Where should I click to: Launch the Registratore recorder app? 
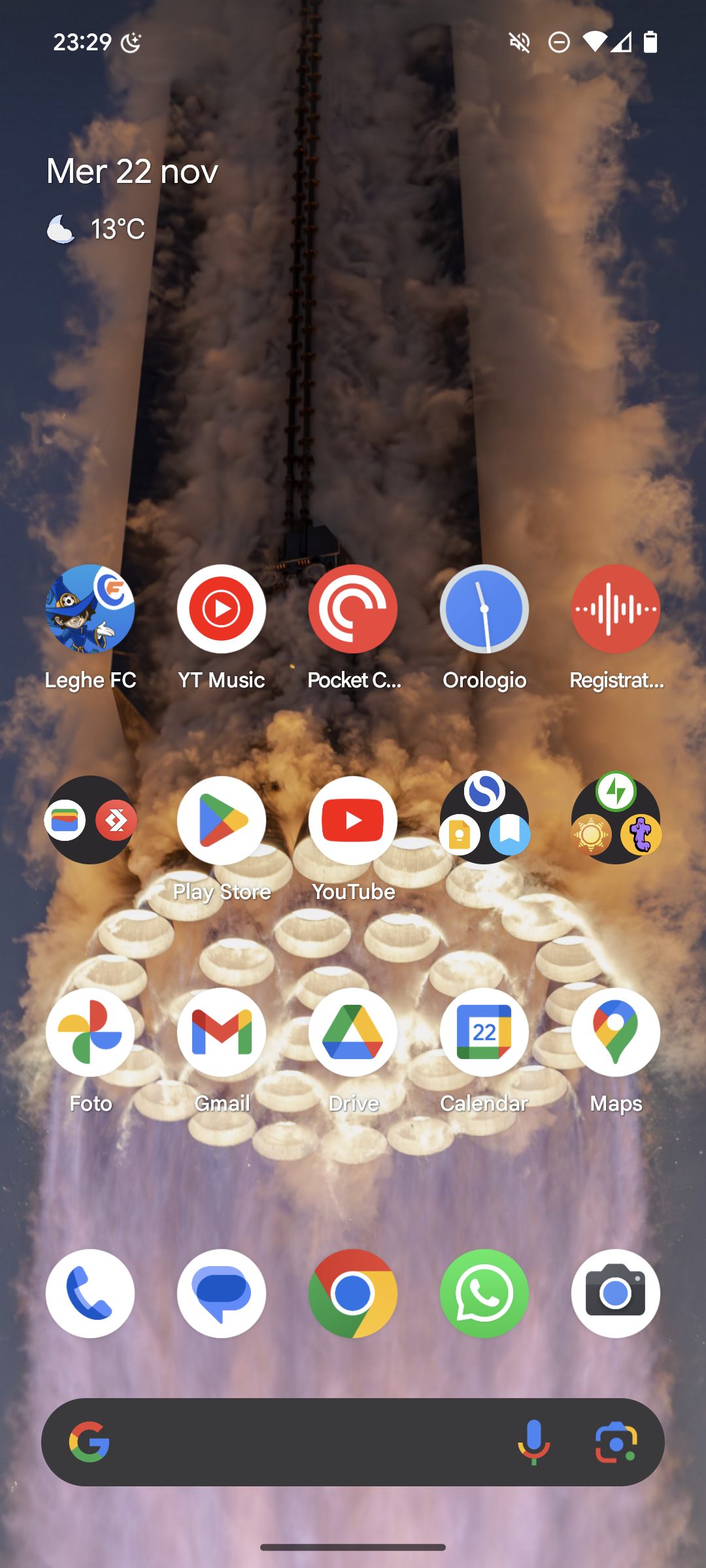point(616,610)
